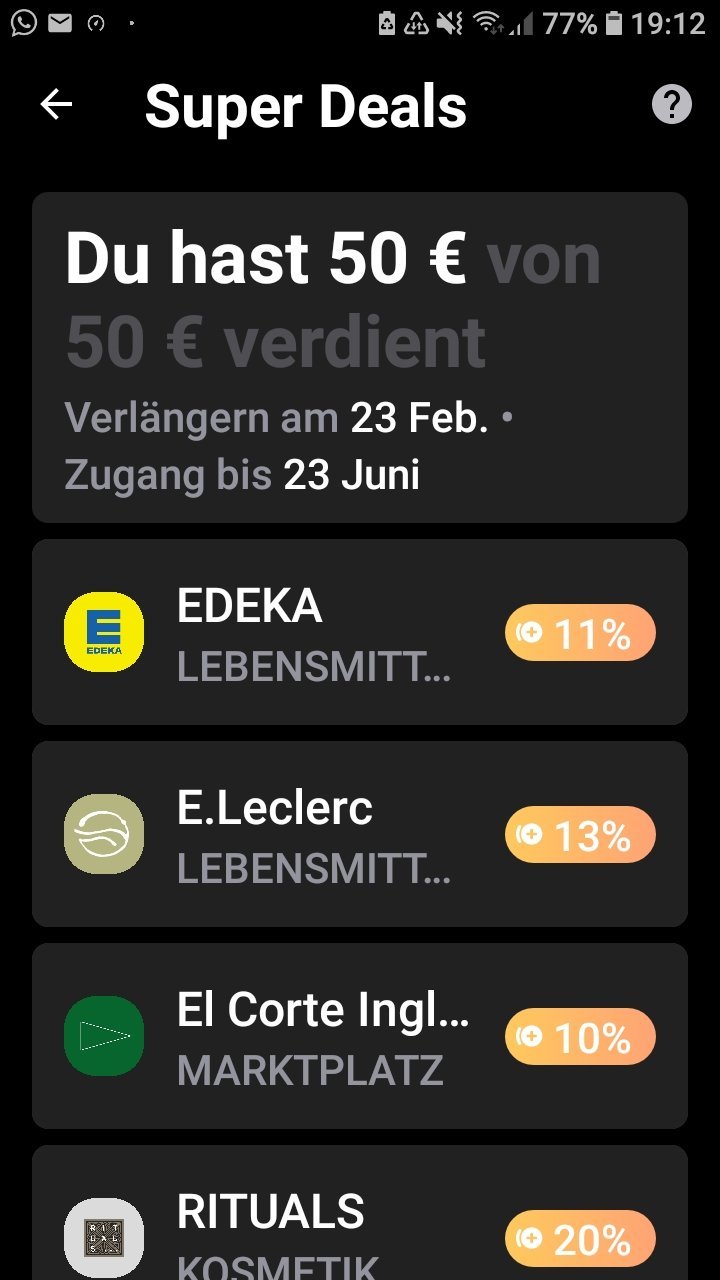
Task: Go back using the arrow icon
Action: pos(56,105)
